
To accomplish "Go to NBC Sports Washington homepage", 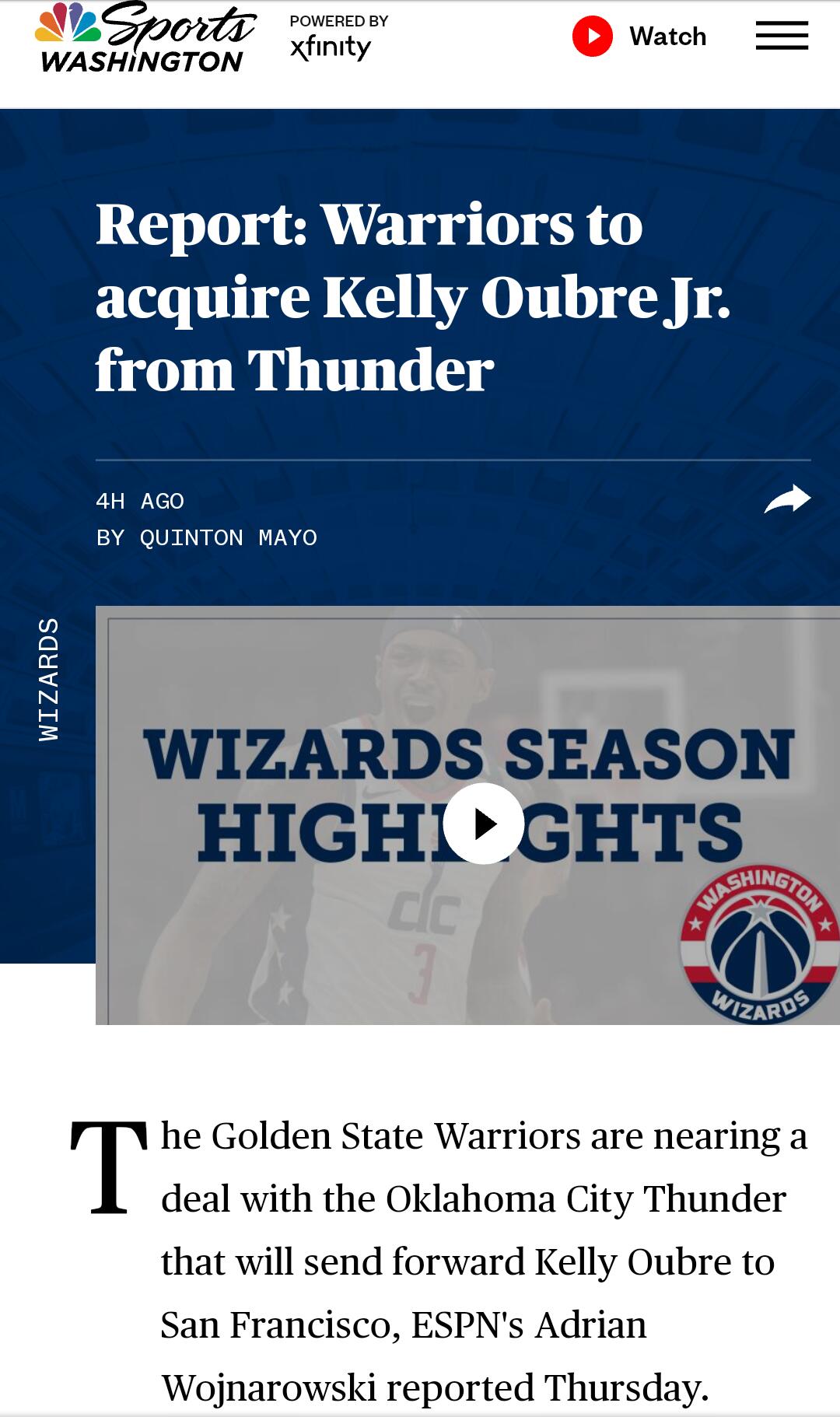I will tap(145, 39).
